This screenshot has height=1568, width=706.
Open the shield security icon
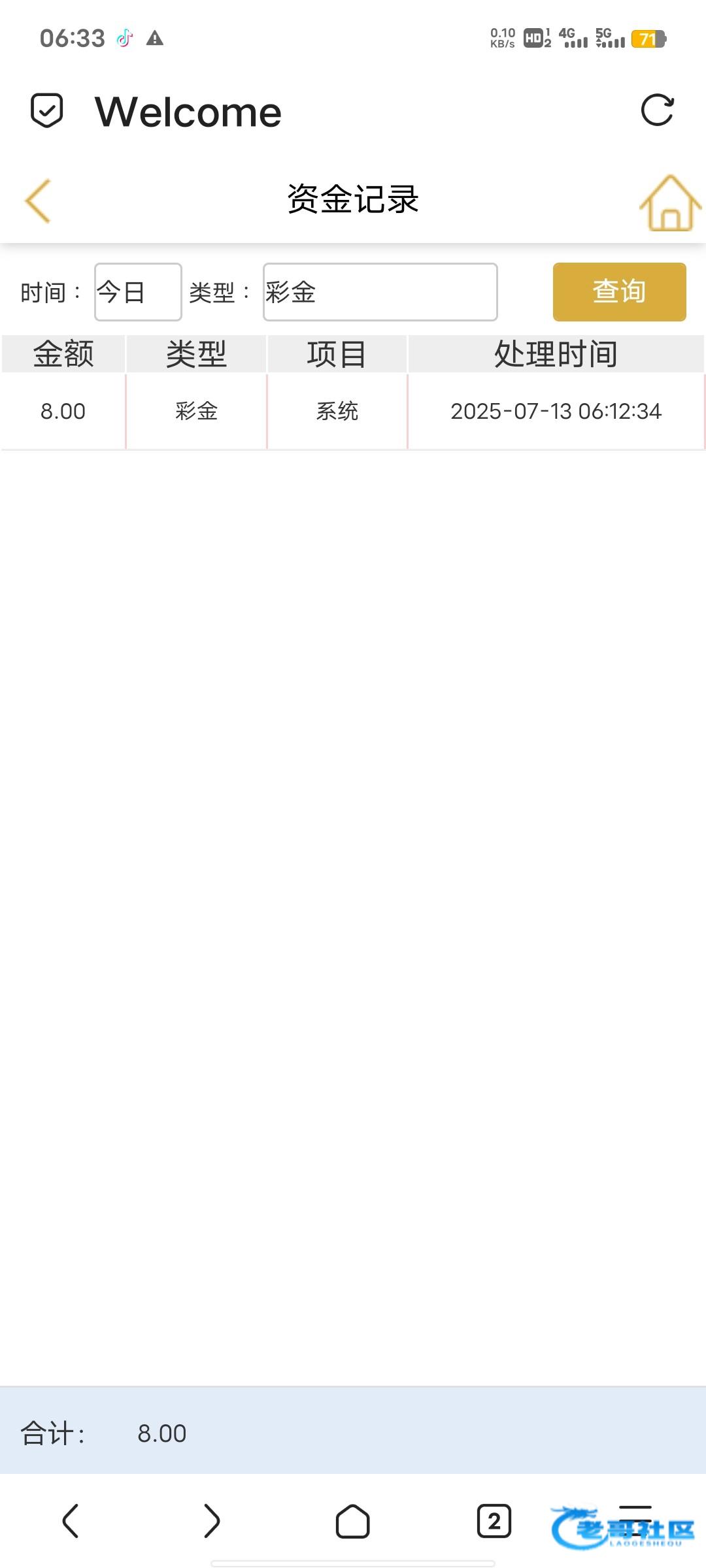tap(47, 110)
